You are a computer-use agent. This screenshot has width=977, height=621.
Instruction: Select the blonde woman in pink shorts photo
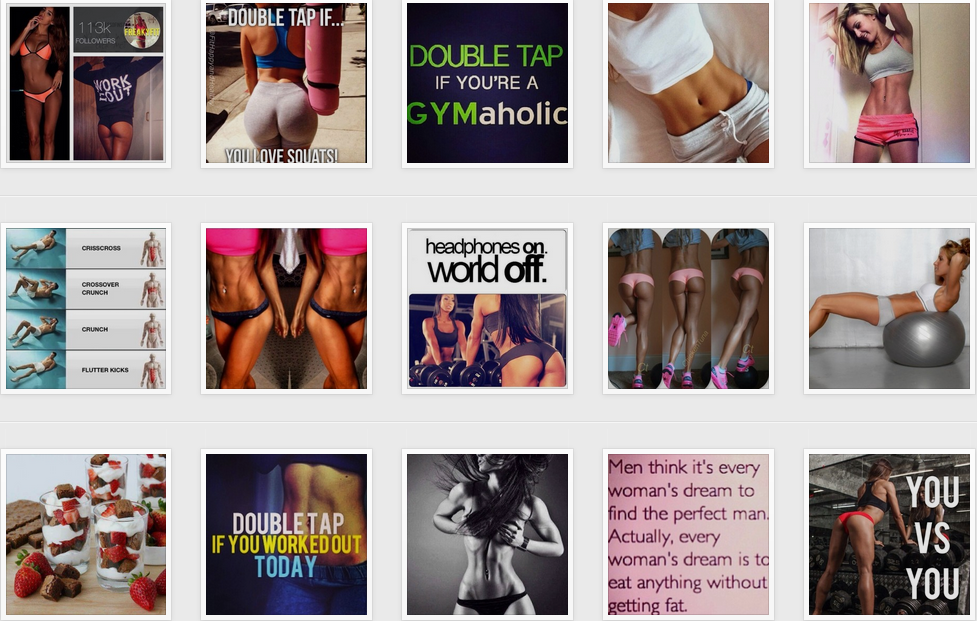point(889,83)
